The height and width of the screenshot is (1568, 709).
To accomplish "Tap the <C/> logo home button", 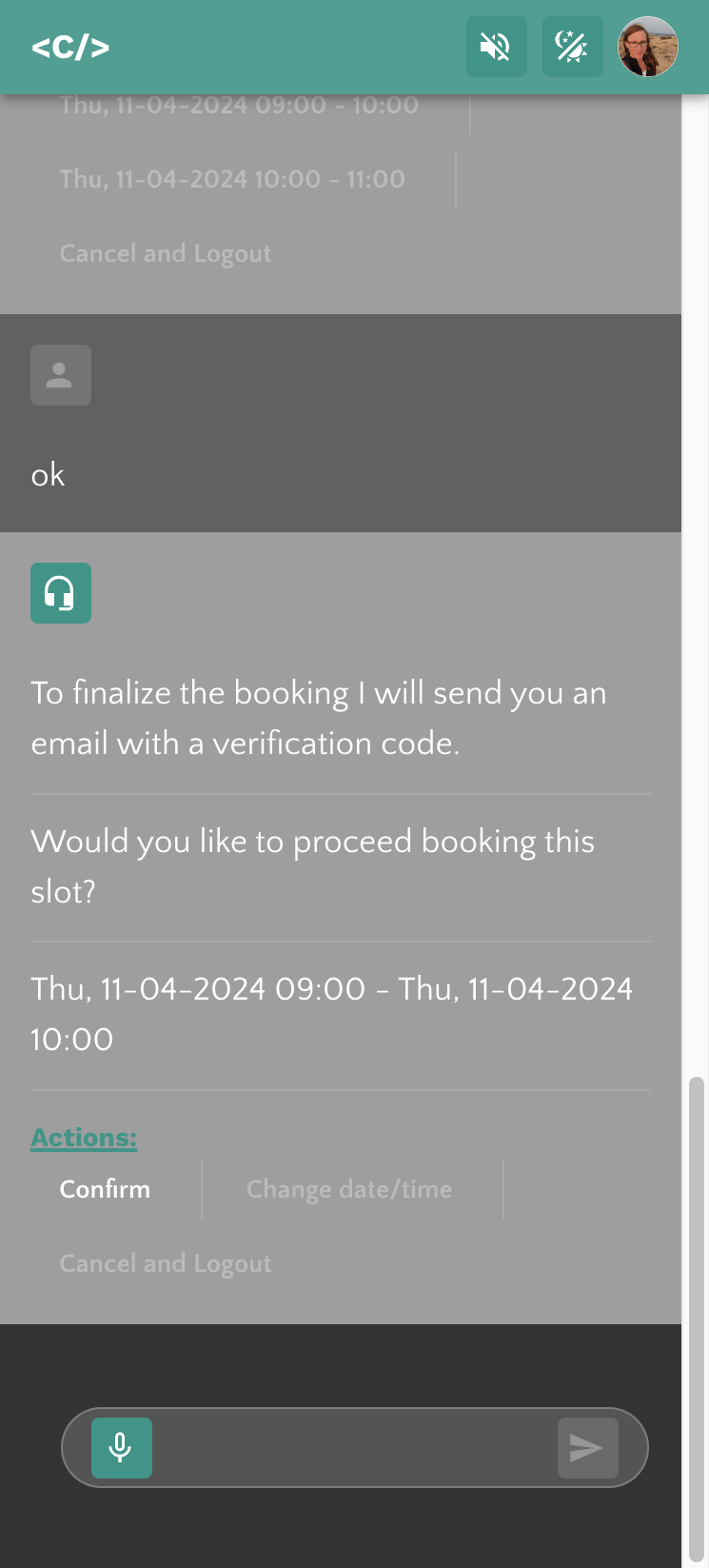I will (70, 47).
